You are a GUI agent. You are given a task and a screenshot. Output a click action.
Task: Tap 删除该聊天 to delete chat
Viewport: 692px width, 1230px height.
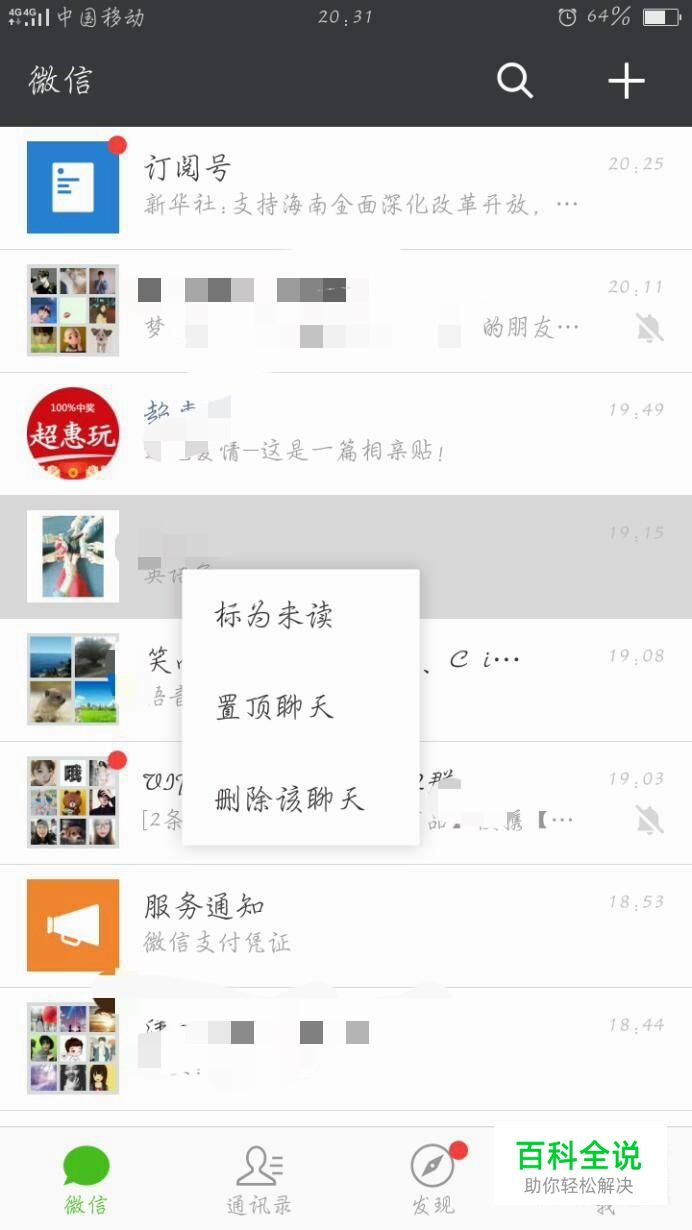click(x=289, y=799)
